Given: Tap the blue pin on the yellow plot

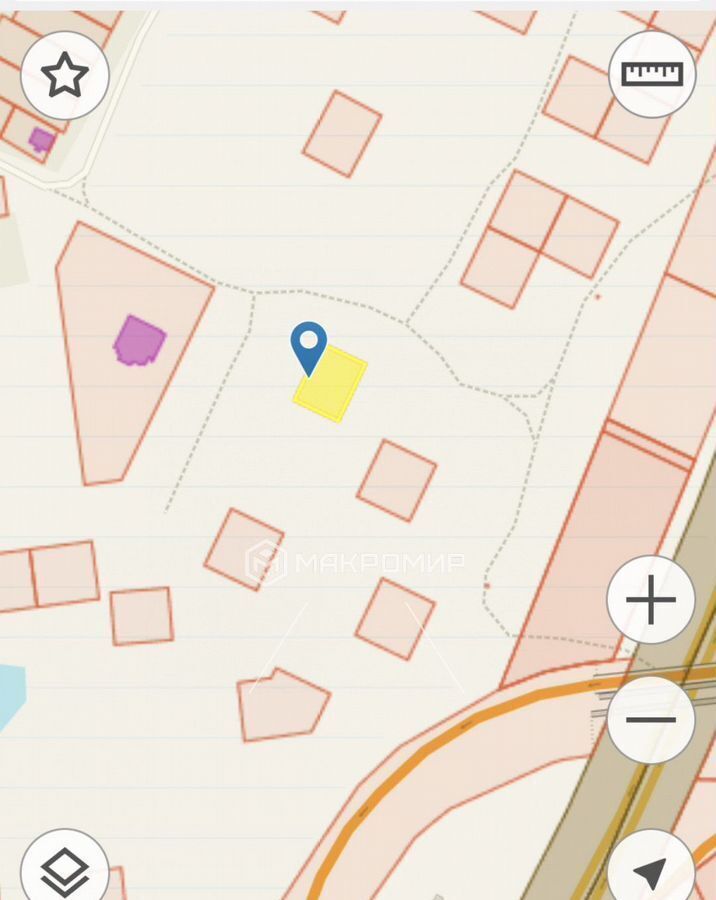Looking at the screenshot, I should point(309,345).
